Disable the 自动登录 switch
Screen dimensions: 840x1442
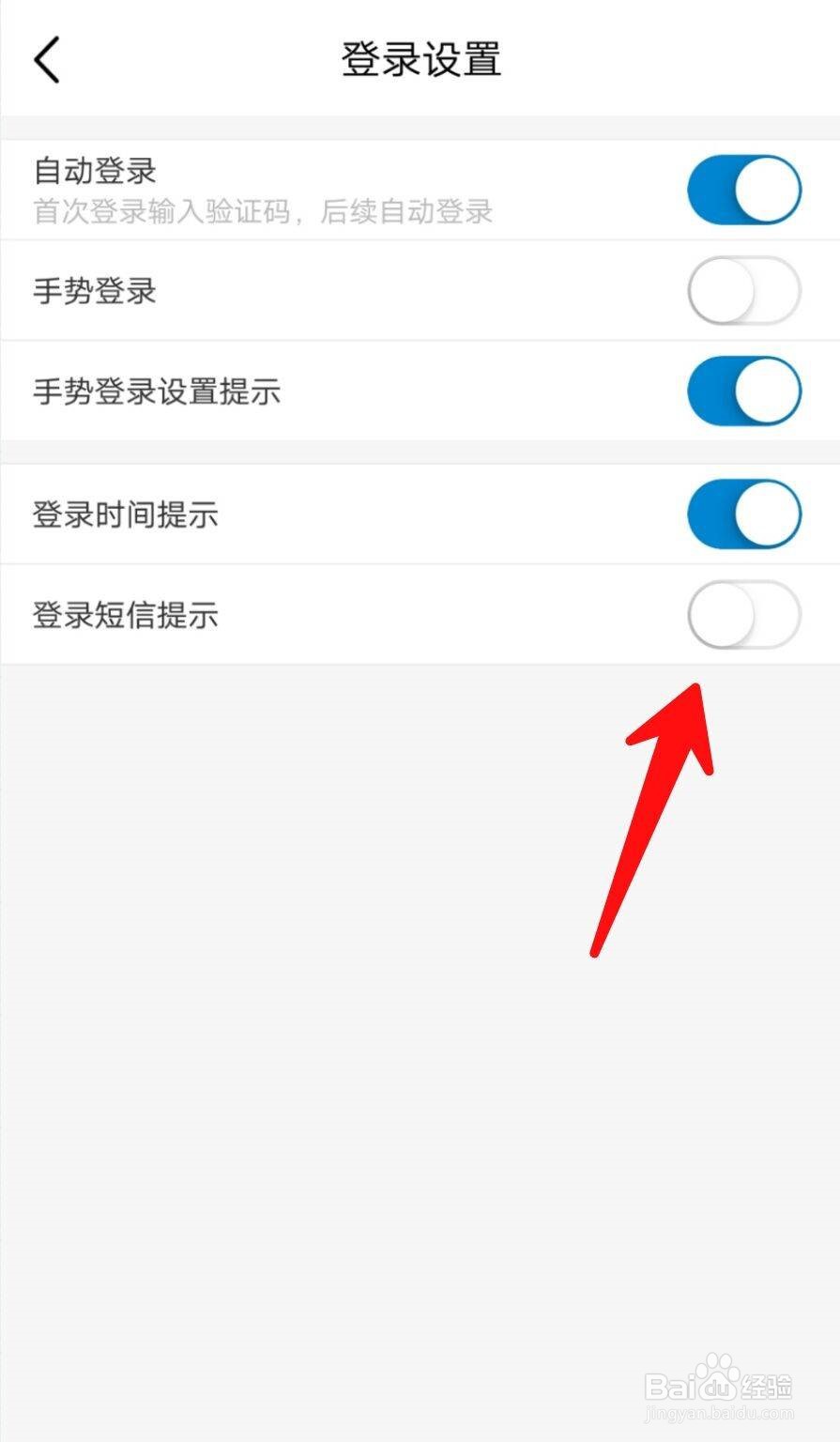pos(743,189)
